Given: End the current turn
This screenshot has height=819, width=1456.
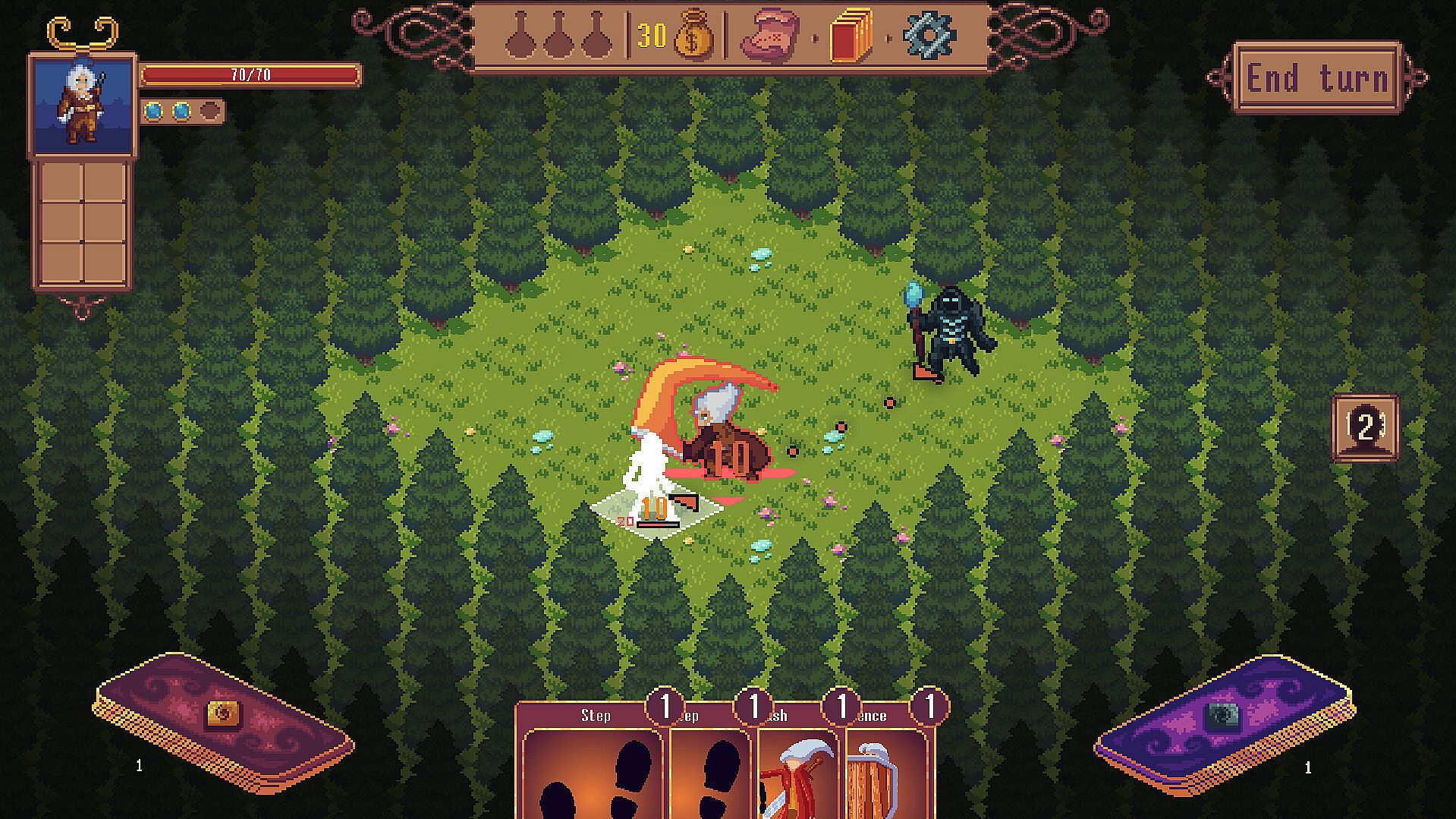Looking at the screenshot, I should [1317, 78].
